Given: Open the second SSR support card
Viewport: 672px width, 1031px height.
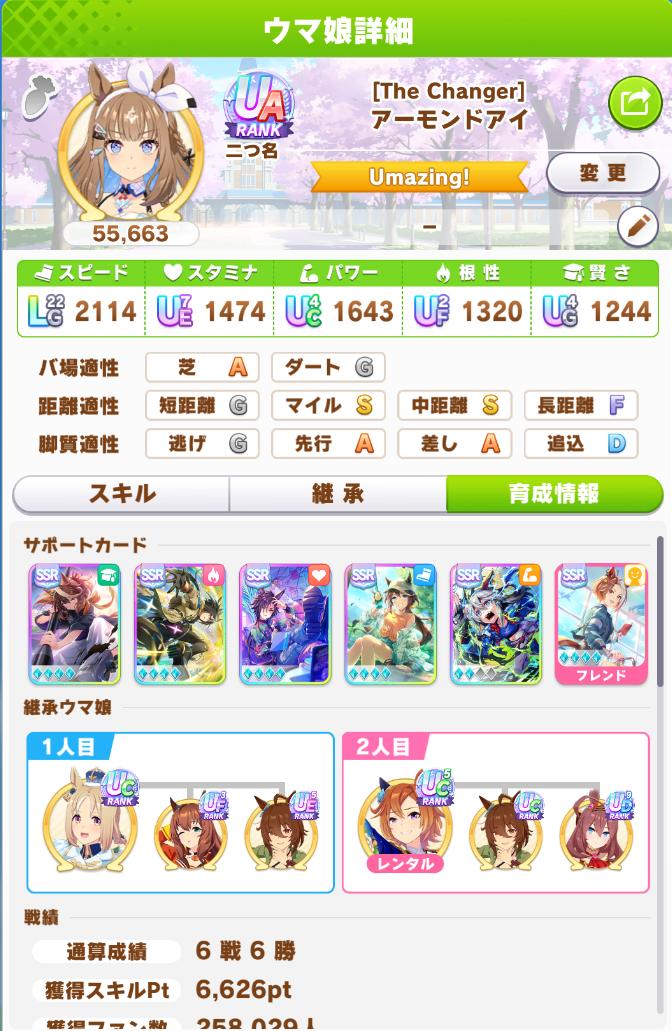Looking at the screenshot, I should pyautogui.click(x=180, y=624).
